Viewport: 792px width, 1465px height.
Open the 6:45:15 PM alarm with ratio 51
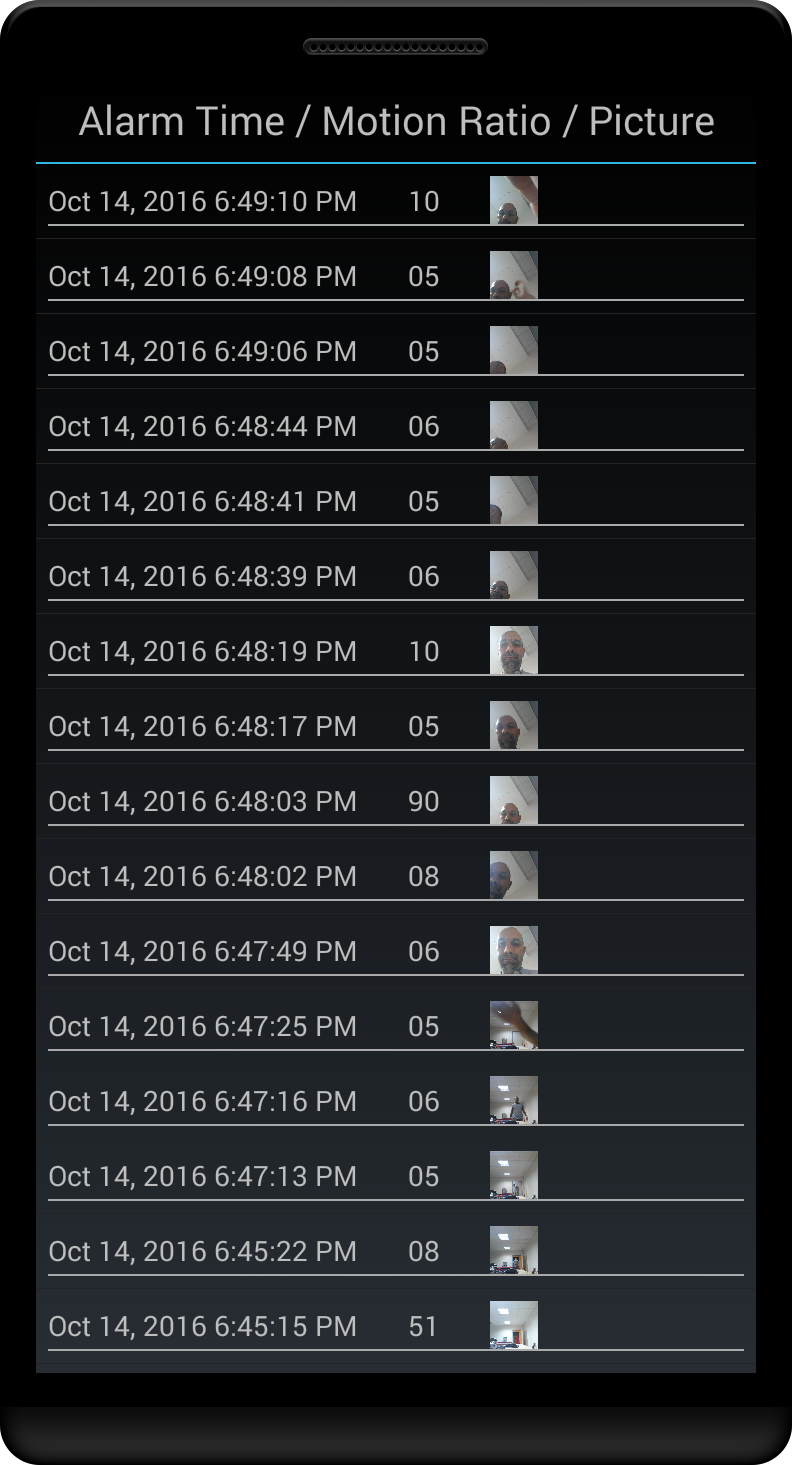[396, 1326]
